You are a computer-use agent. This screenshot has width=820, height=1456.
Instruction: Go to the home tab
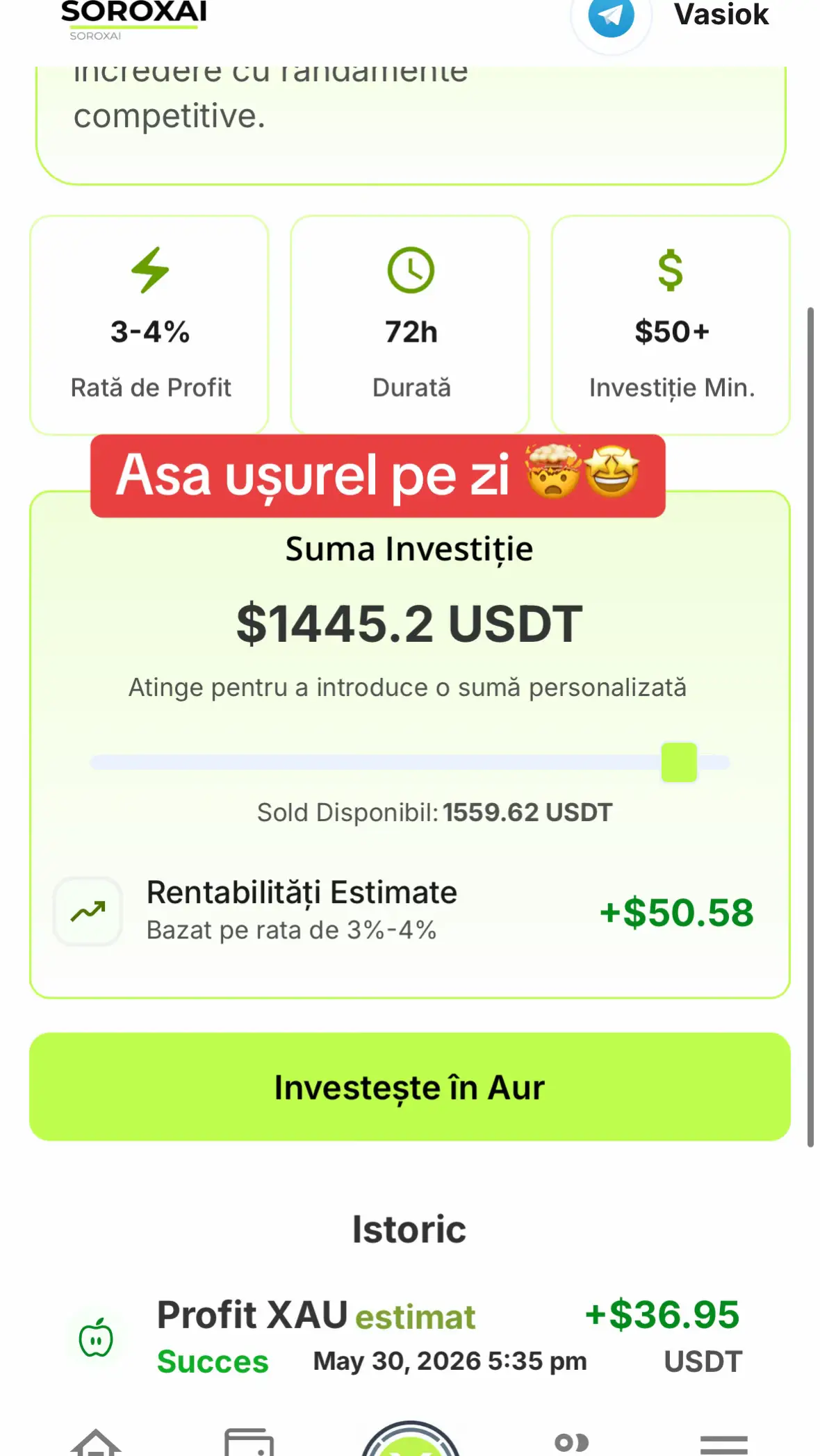pos(96,1442)
